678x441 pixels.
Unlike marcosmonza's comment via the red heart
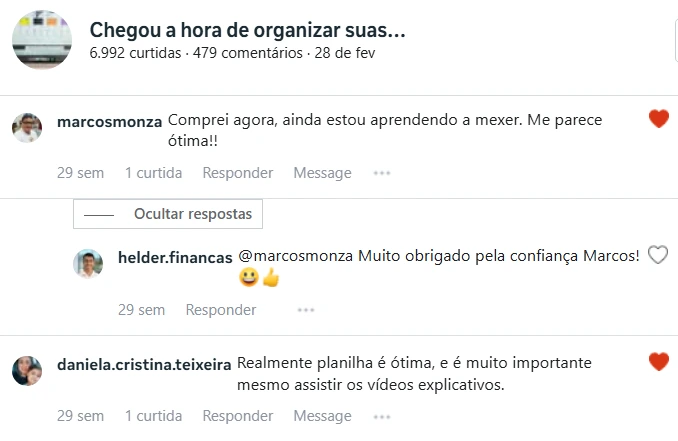click(x=658, y=120)
